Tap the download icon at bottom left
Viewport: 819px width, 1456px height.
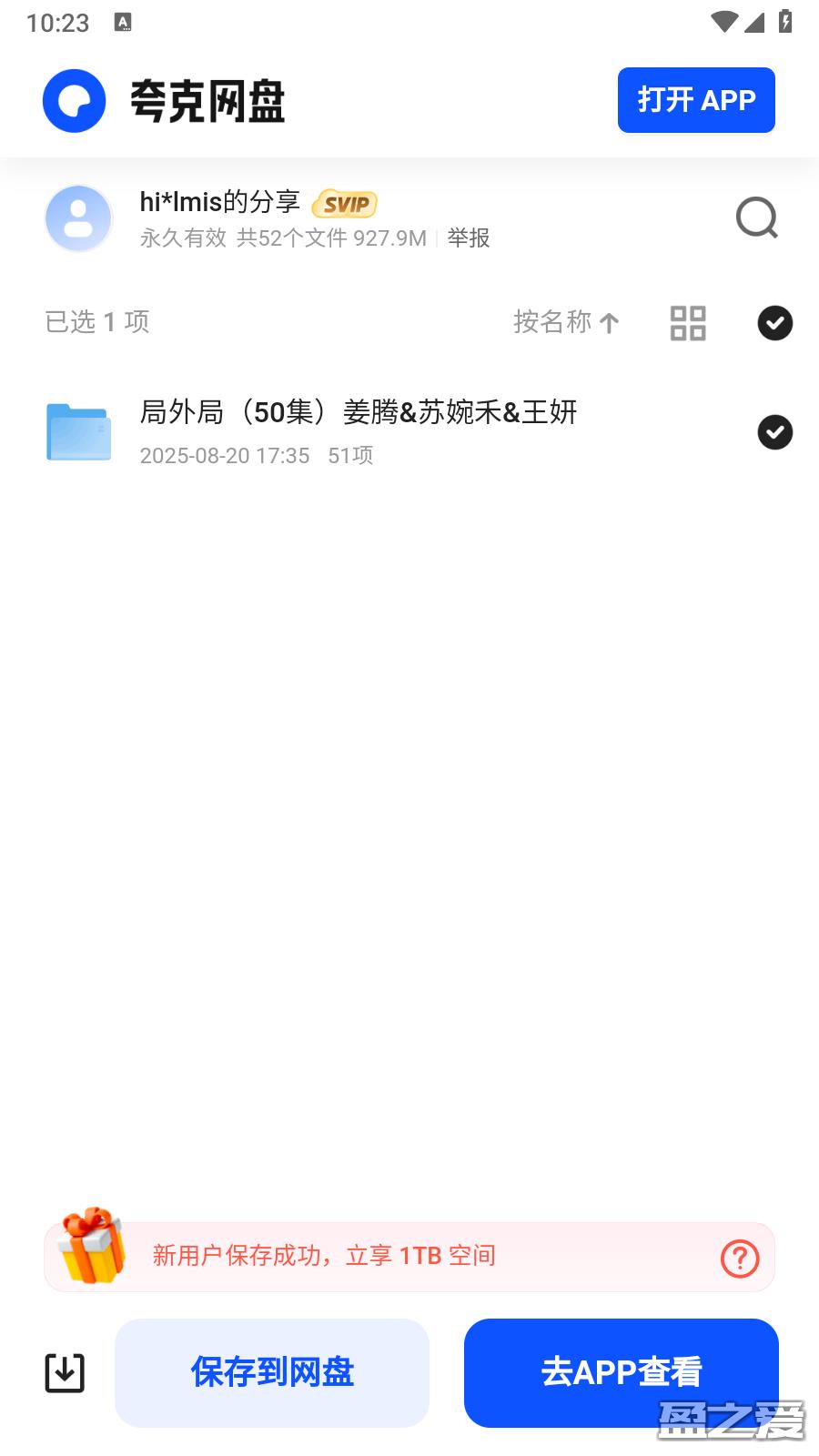click(65, 1373)
